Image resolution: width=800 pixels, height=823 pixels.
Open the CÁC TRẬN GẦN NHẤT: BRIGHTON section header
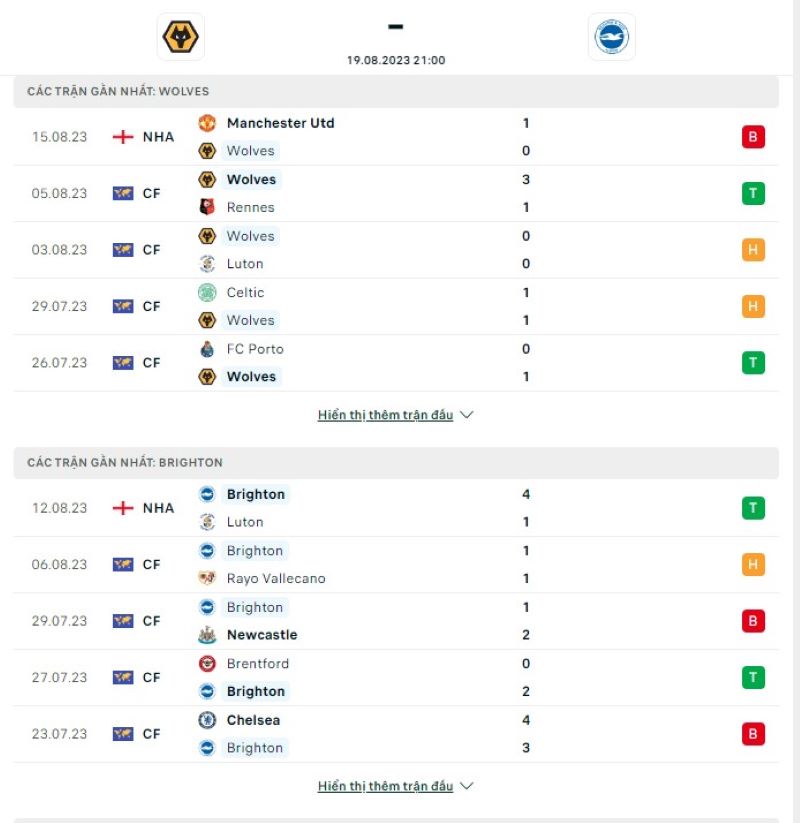coord(125,463)
